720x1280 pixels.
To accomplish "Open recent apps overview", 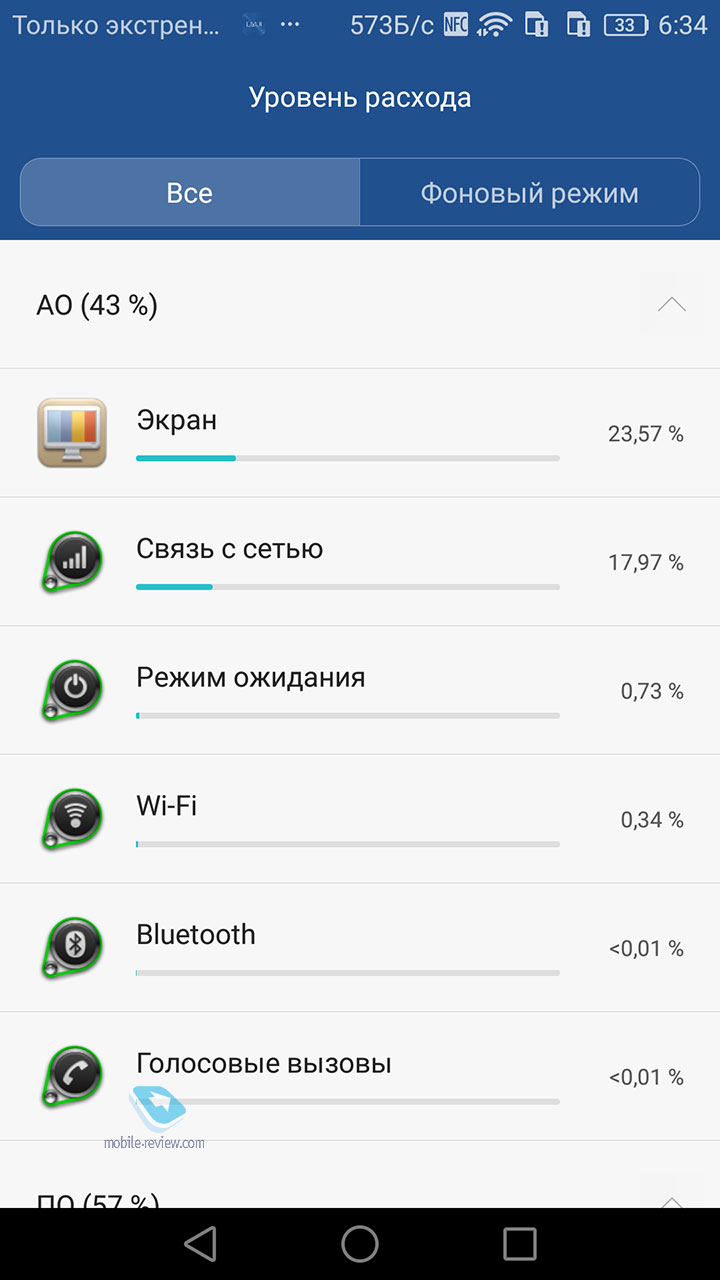I will [520, 1244].
